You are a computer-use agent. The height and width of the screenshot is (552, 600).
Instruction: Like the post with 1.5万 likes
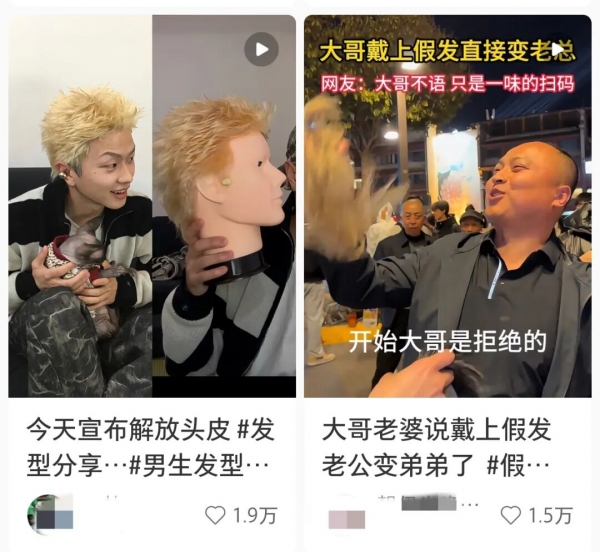point(510,515)
